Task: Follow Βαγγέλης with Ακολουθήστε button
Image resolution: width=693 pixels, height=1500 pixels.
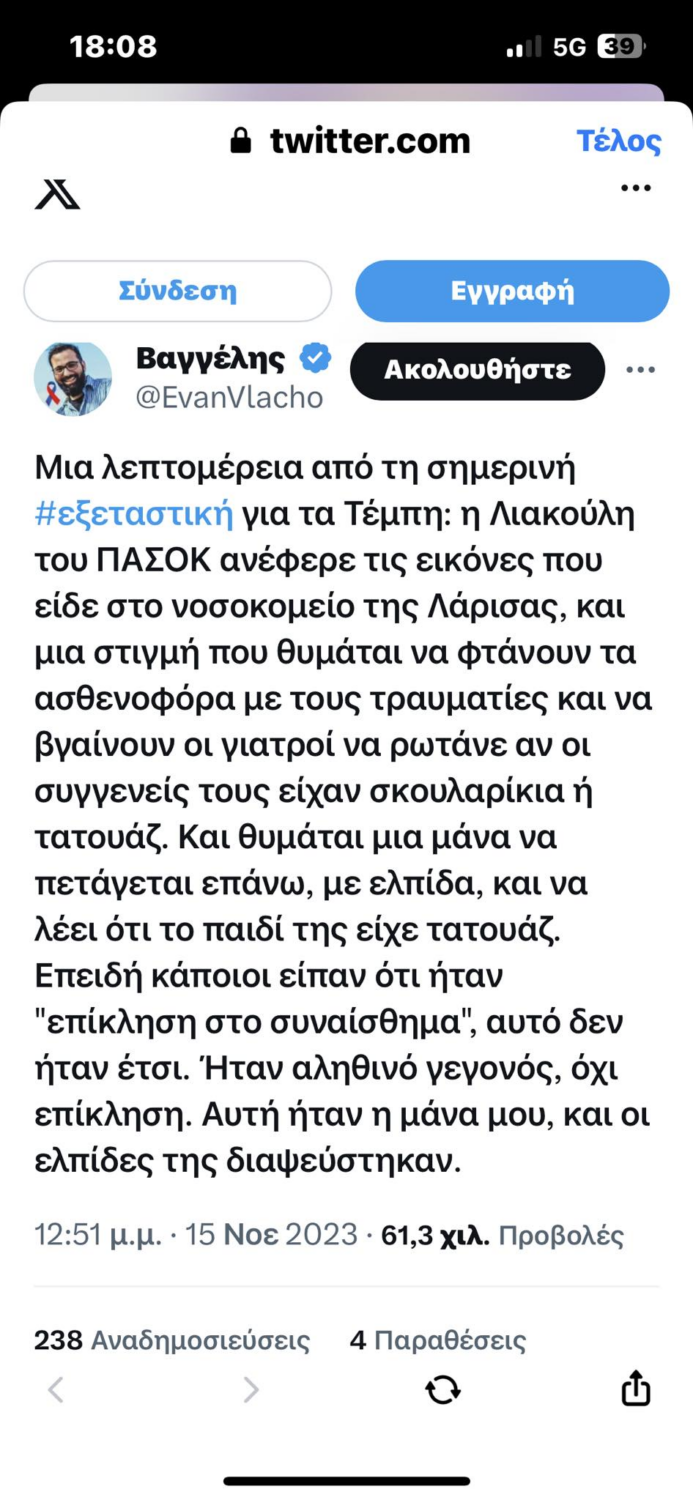Action: [477, 370]
